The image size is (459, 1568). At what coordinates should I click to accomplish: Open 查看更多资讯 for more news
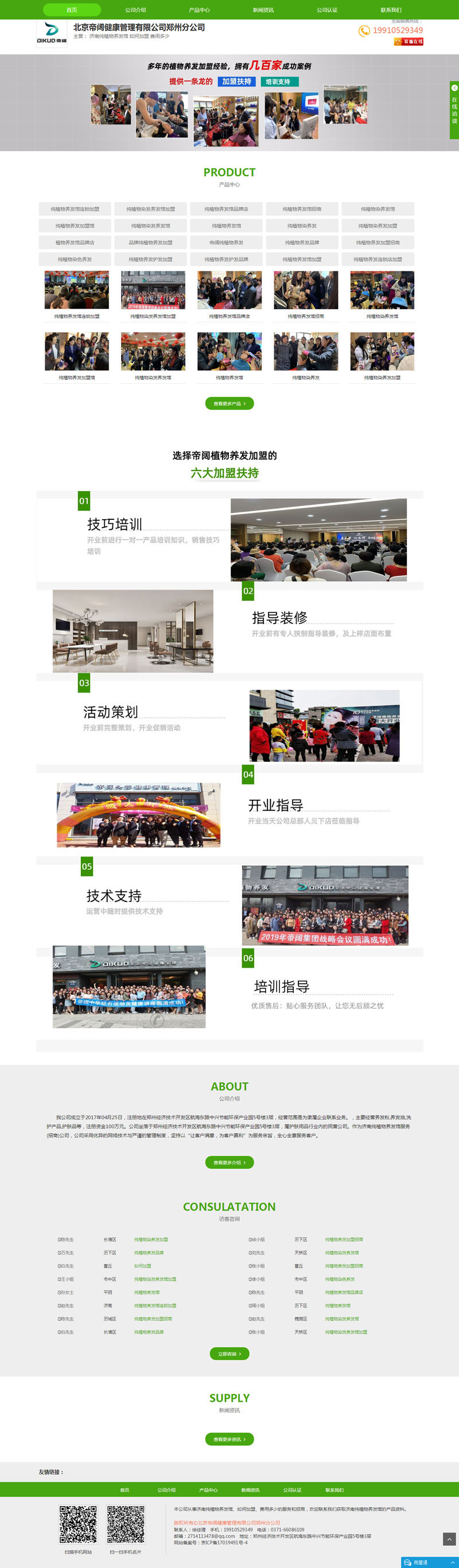[x=229, y=1439]
